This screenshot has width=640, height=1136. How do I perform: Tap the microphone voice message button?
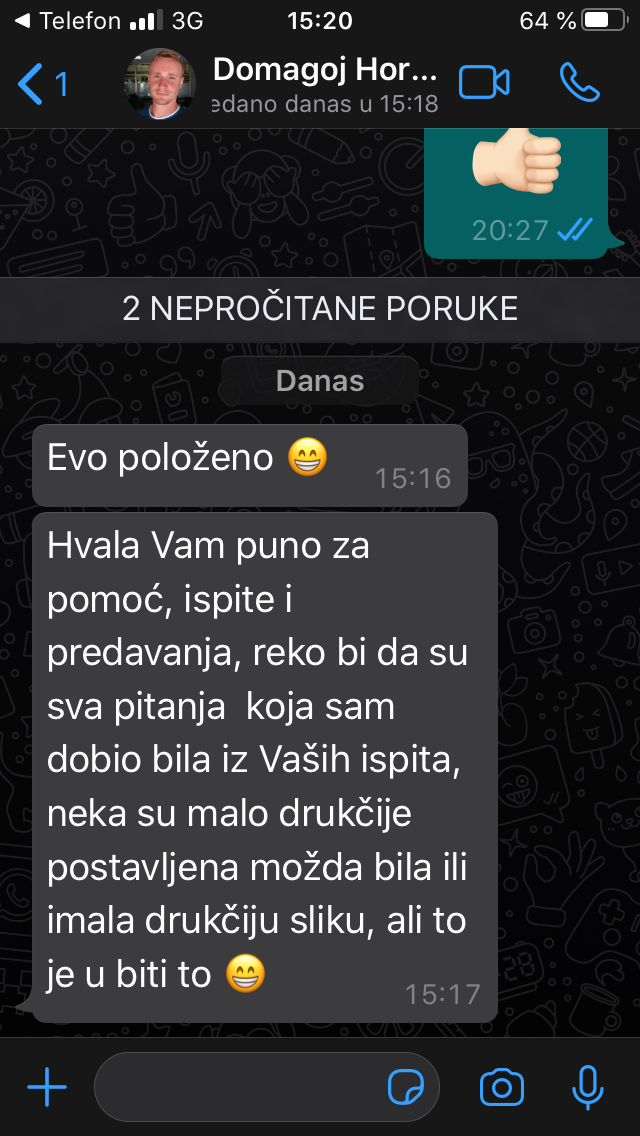(x=587, y=1087)
